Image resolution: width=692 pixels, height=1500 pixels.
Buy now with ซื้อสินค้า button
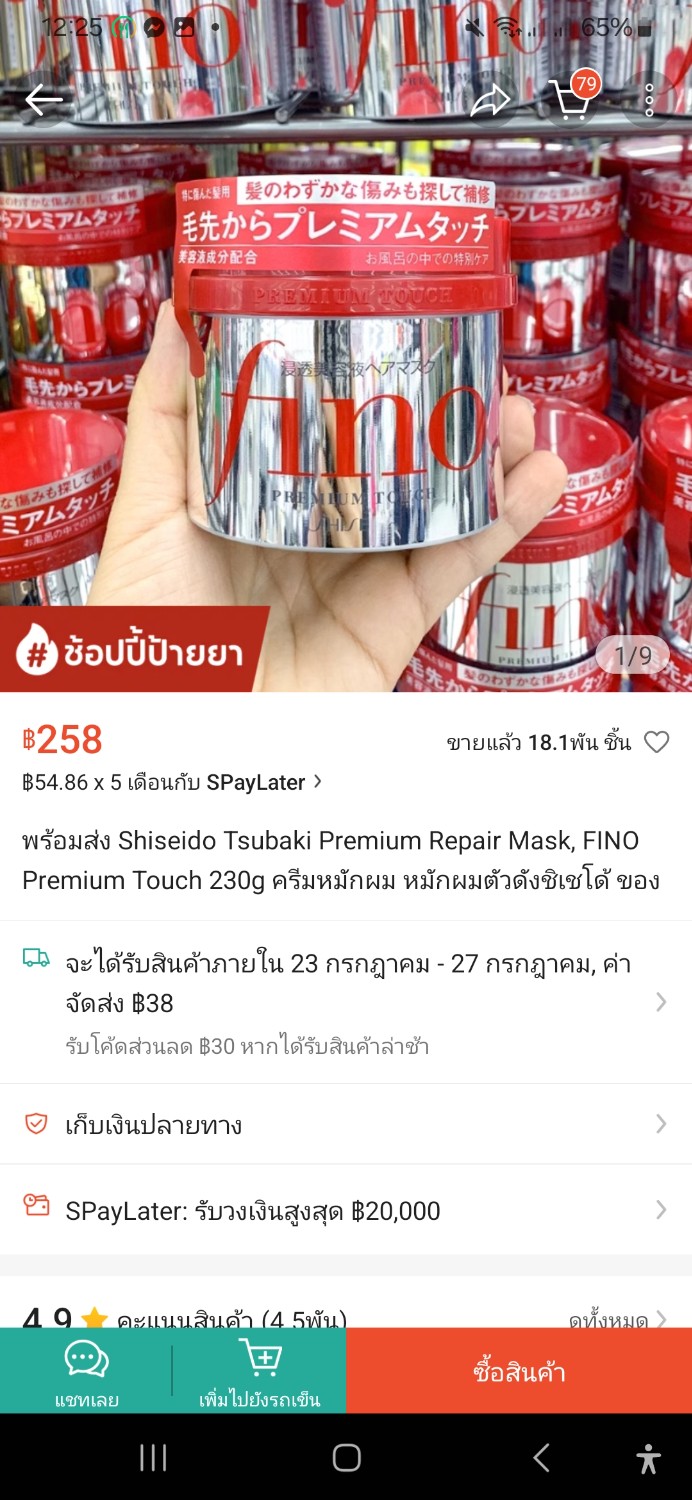coord(519,1372)
